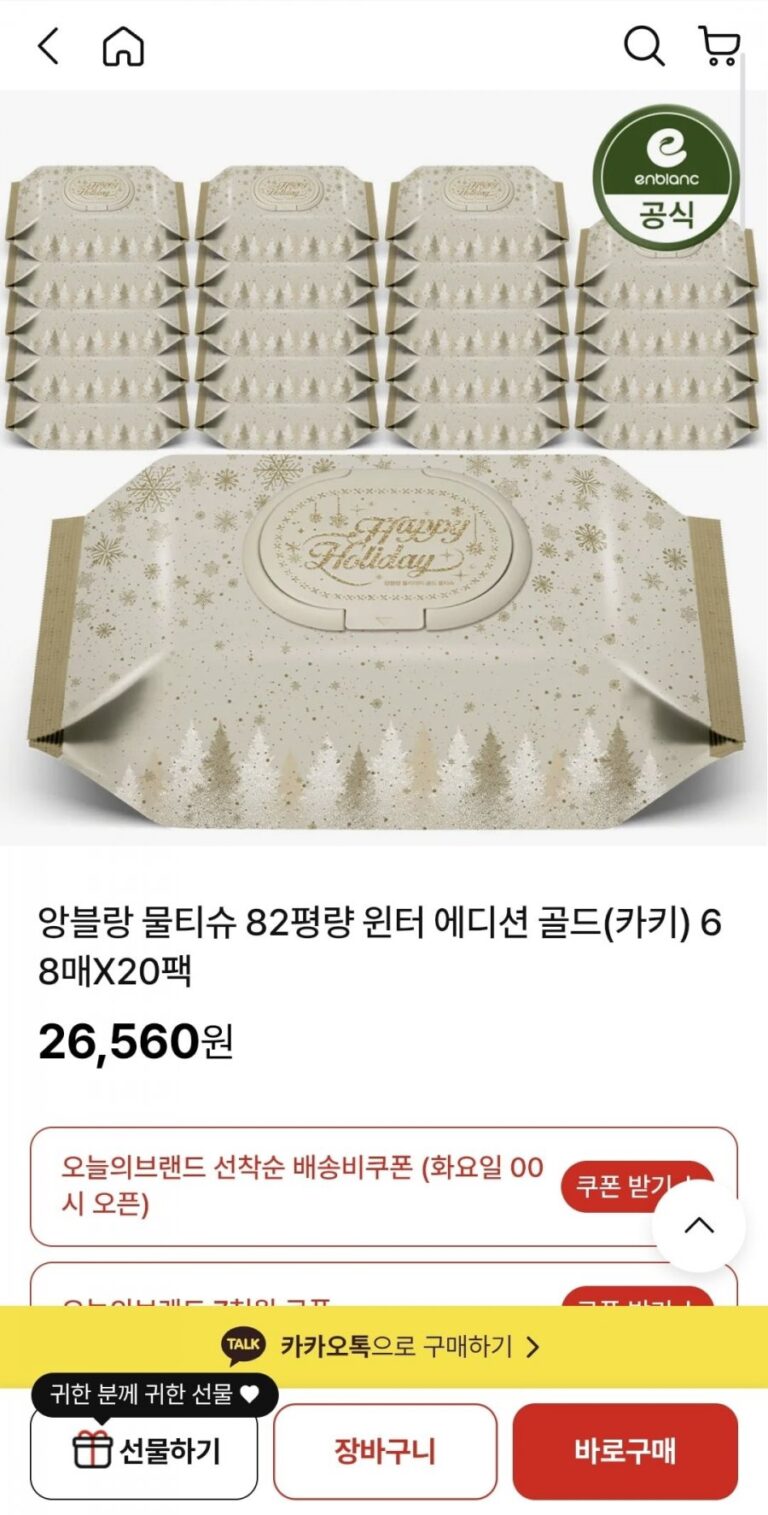Add the item to 장바구니

pos(385,1451)
